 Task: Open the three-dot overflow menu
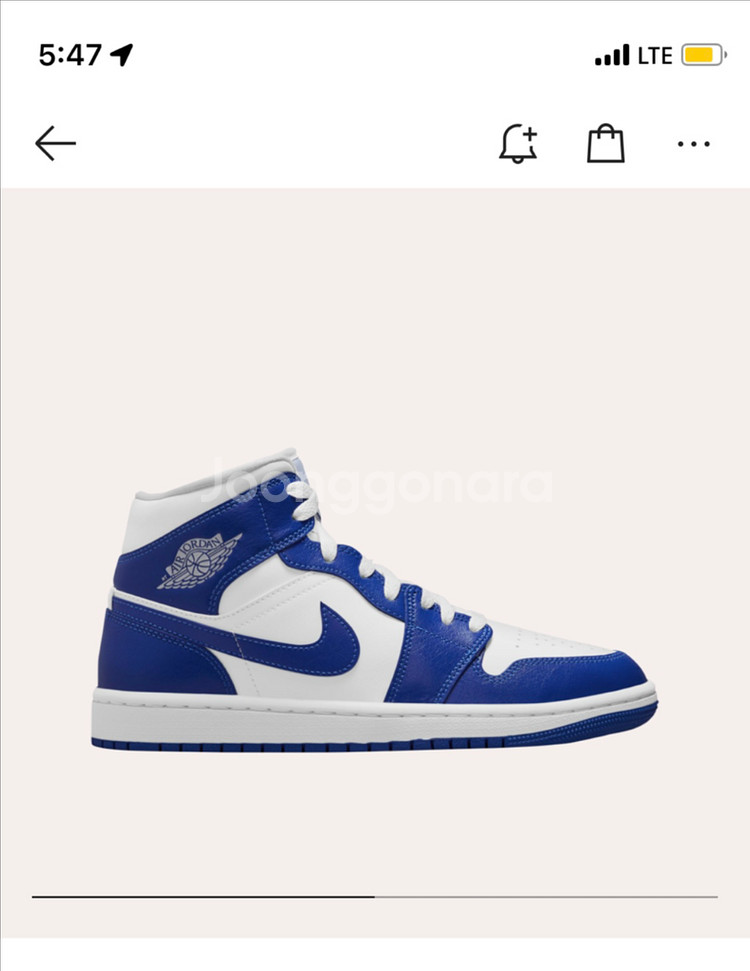(694, 144)
